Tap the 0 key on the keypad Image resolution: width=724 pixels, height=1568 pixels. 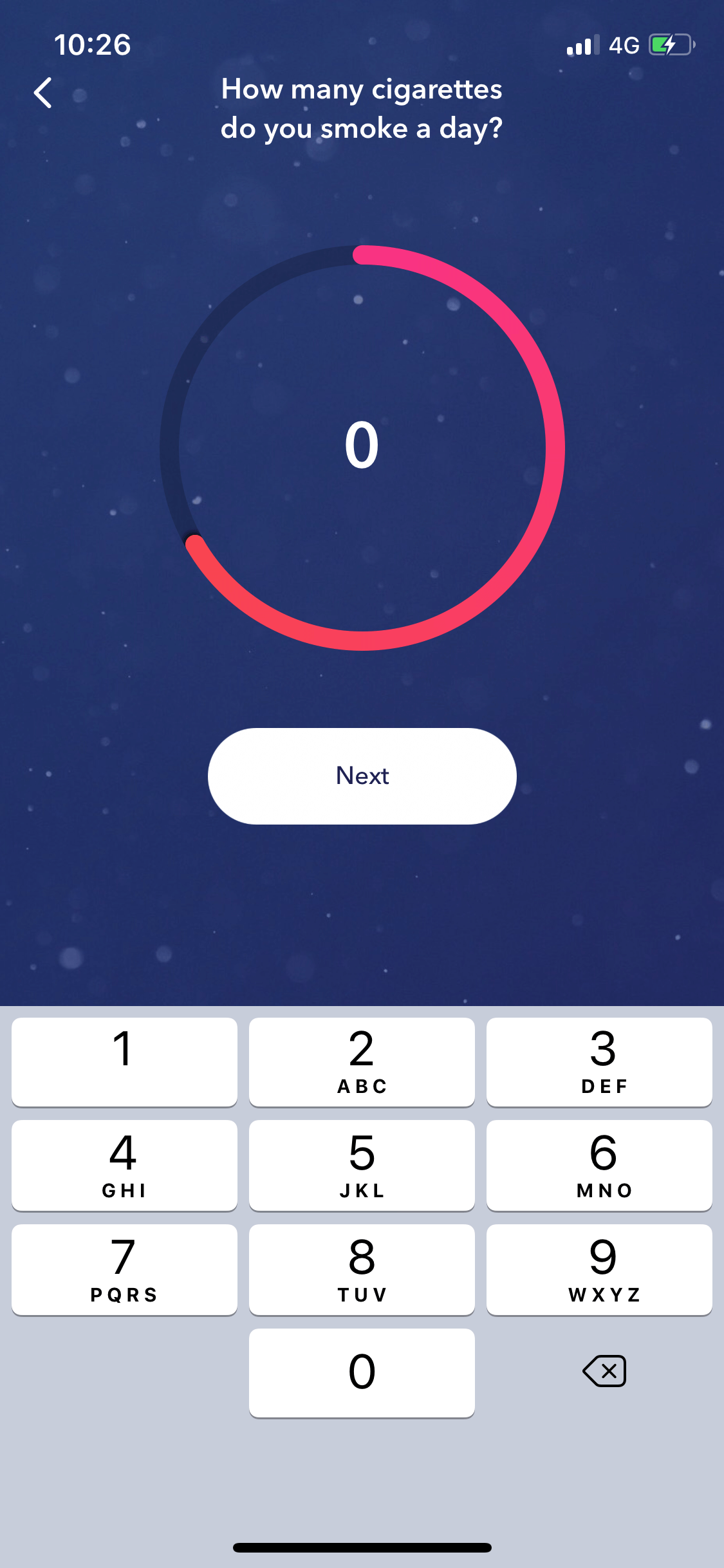point(362,1372)
